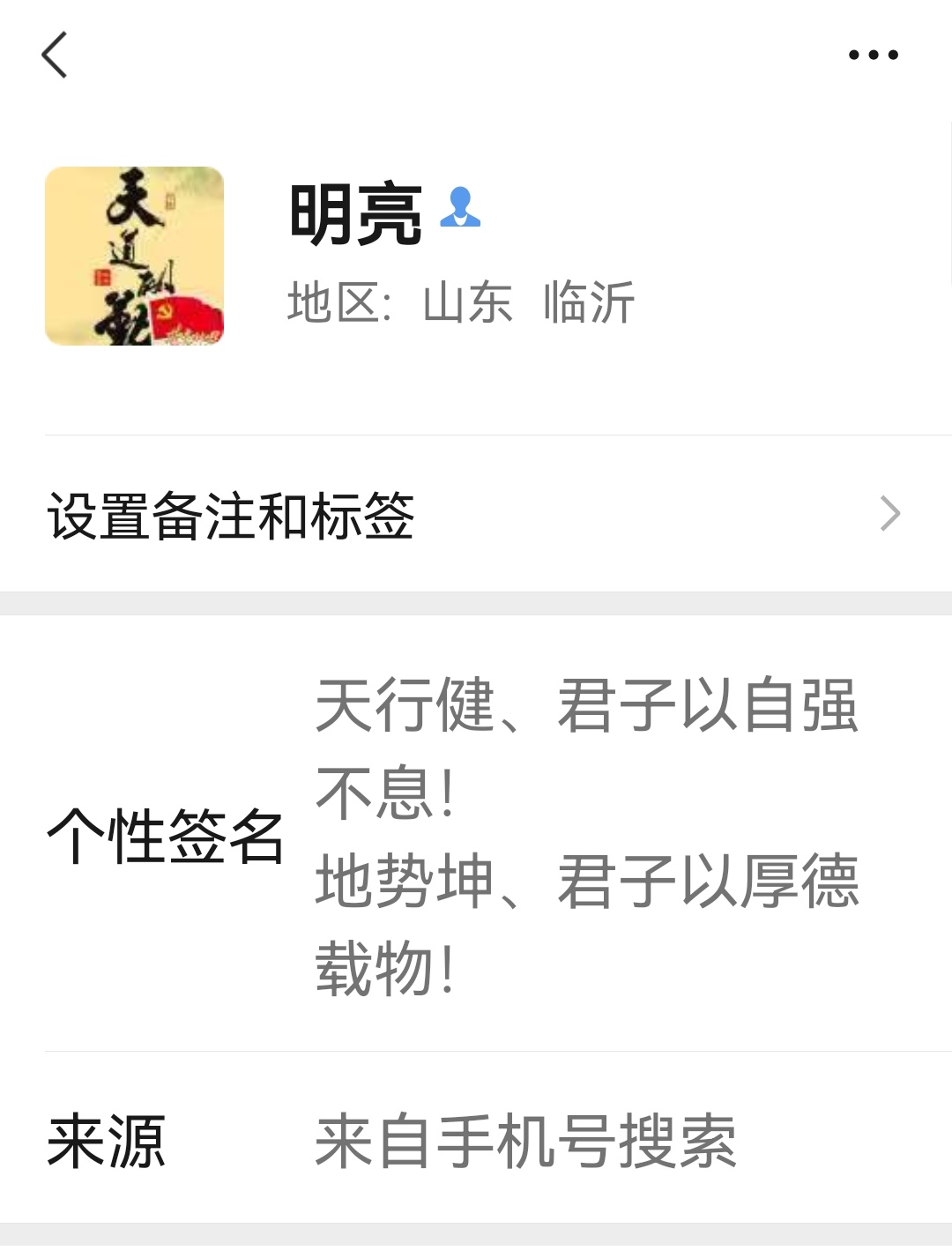Open the three-dot overflow menu
The height and width of the screenshot is (1258, 952).
873,55
